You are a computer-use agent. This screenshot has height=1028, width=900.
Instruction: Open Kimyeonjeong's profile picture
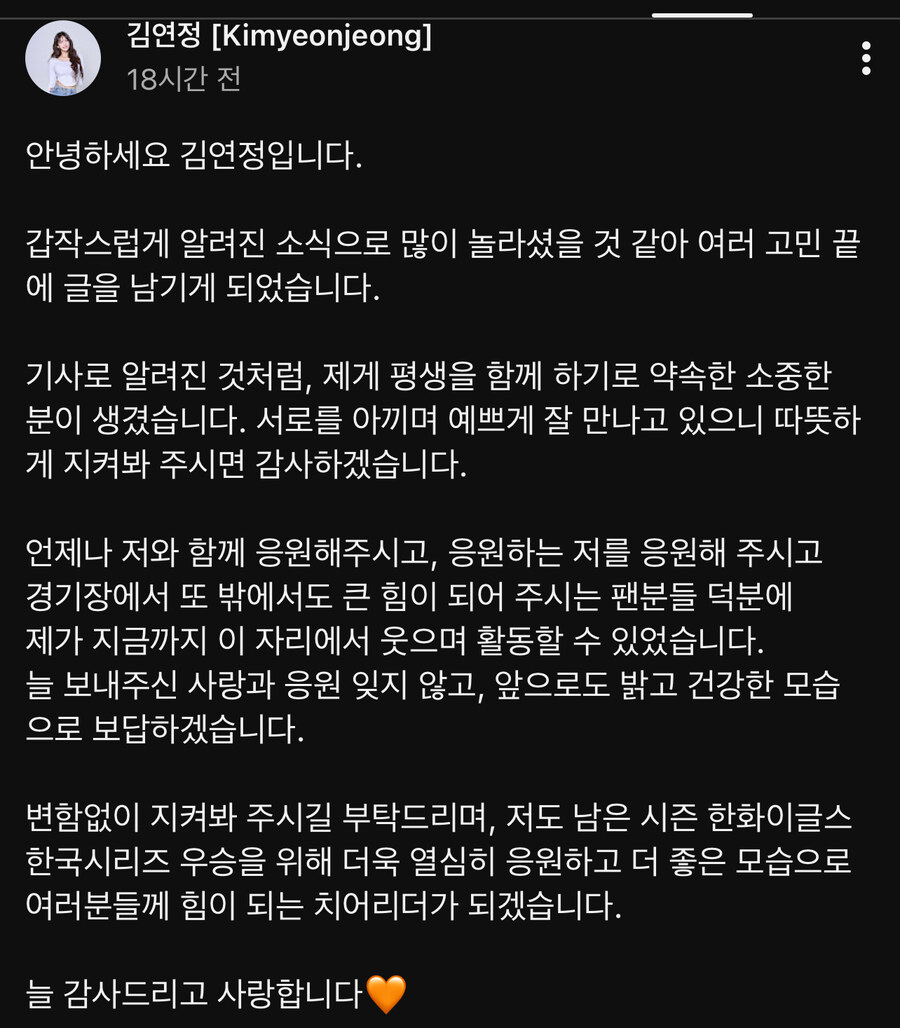[x=63, y=58]
